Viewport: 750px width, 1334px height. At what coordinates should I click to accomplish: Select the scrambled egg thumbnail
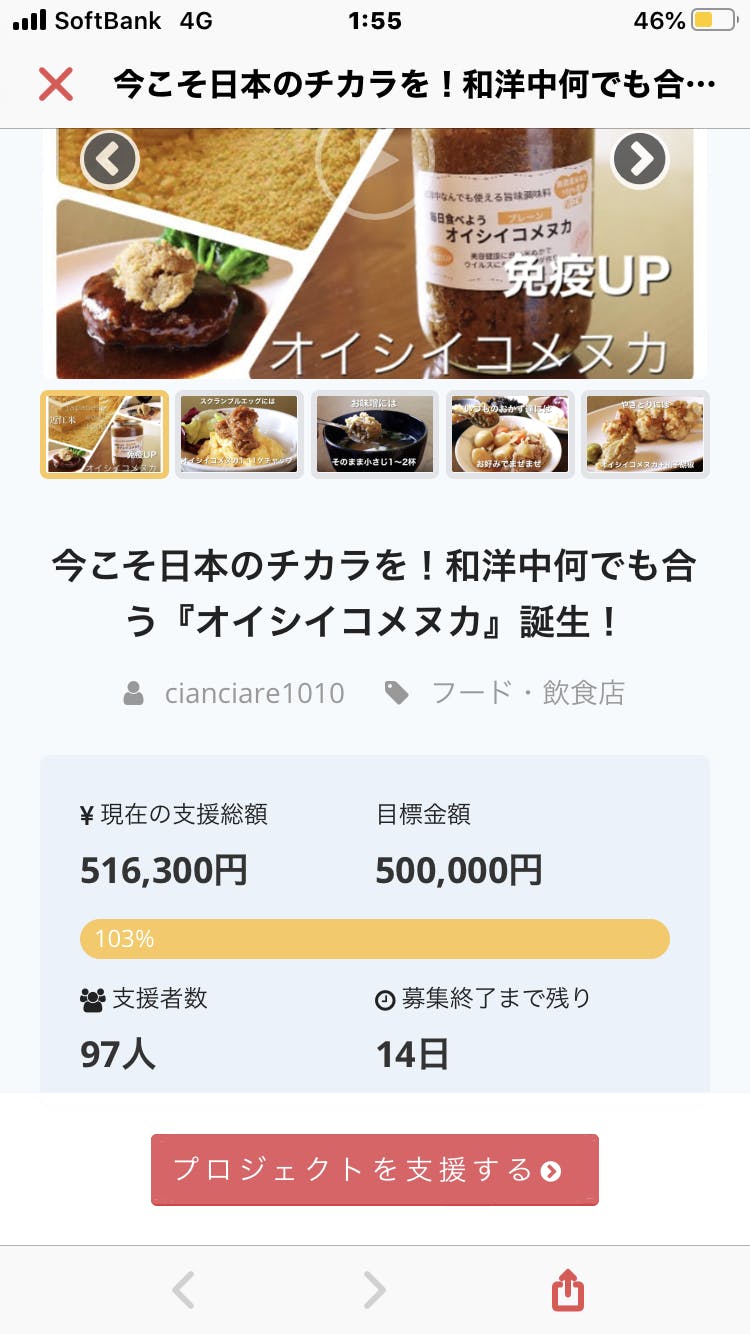click(x=239, y=434)
